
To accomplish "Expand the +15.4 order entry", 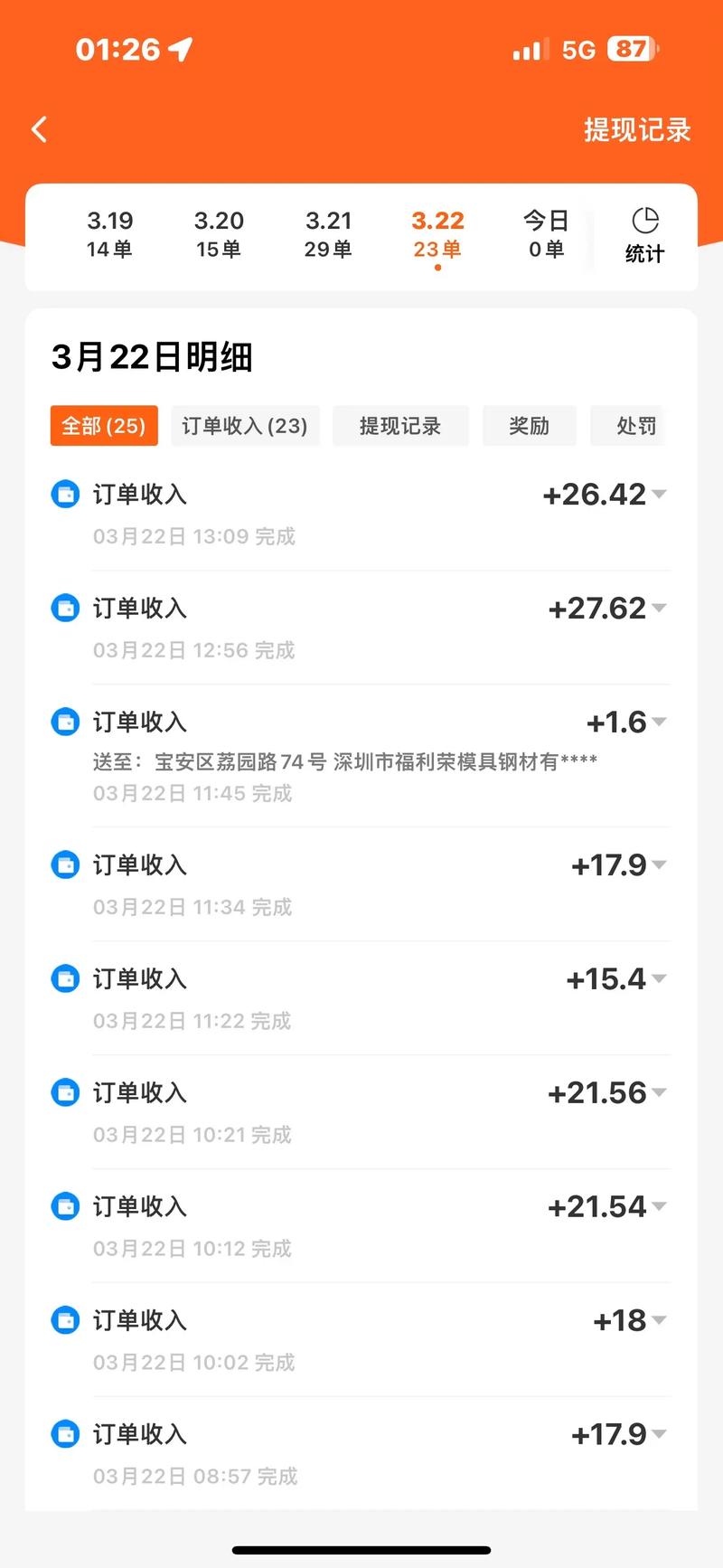I will coord(660,978).
